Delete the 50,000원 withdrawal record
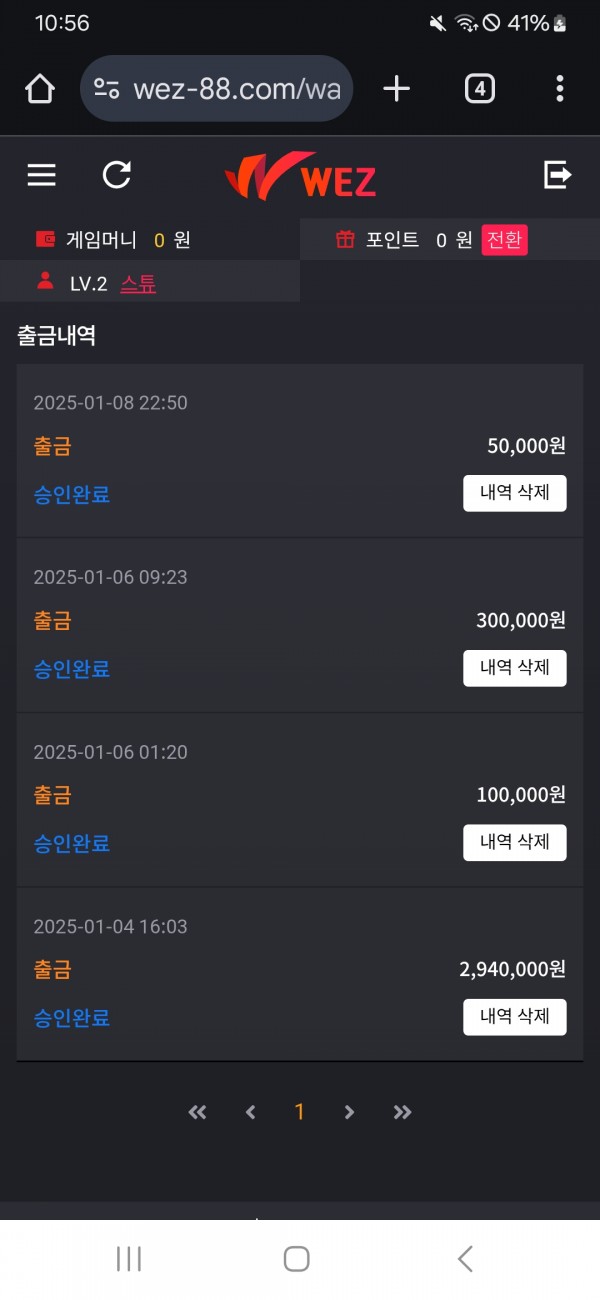The height and width of the screenshot is (1300, 600). [x=514, y=493]
